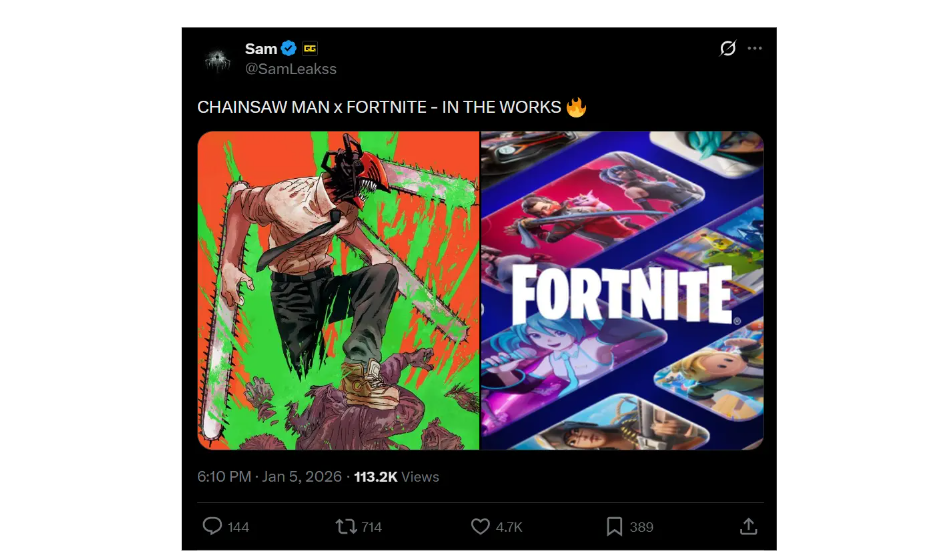Open Sam's profile avatar
This screenshot has width=937, height=558.
[216, 59]
